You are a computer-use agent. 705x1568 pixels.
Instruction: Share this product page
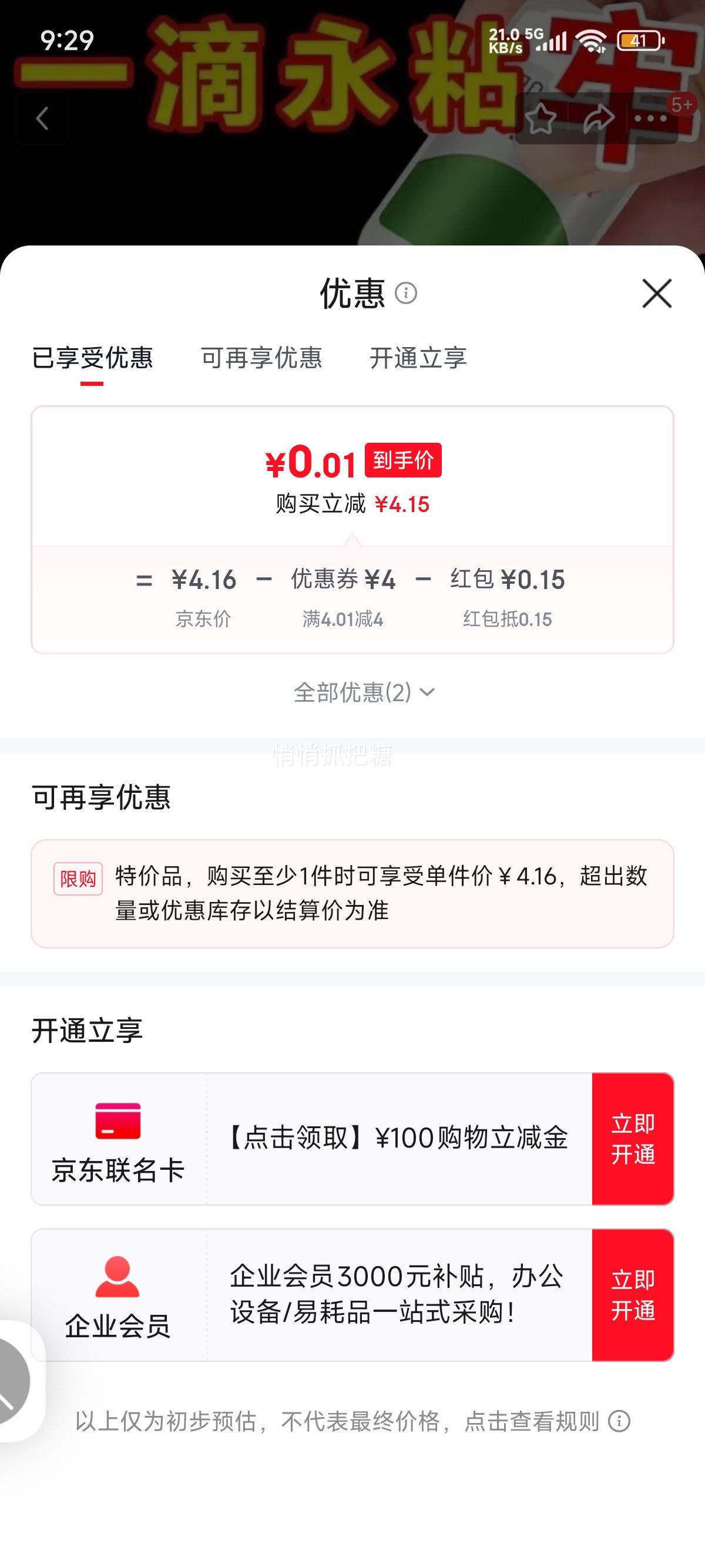click(598, 119)
